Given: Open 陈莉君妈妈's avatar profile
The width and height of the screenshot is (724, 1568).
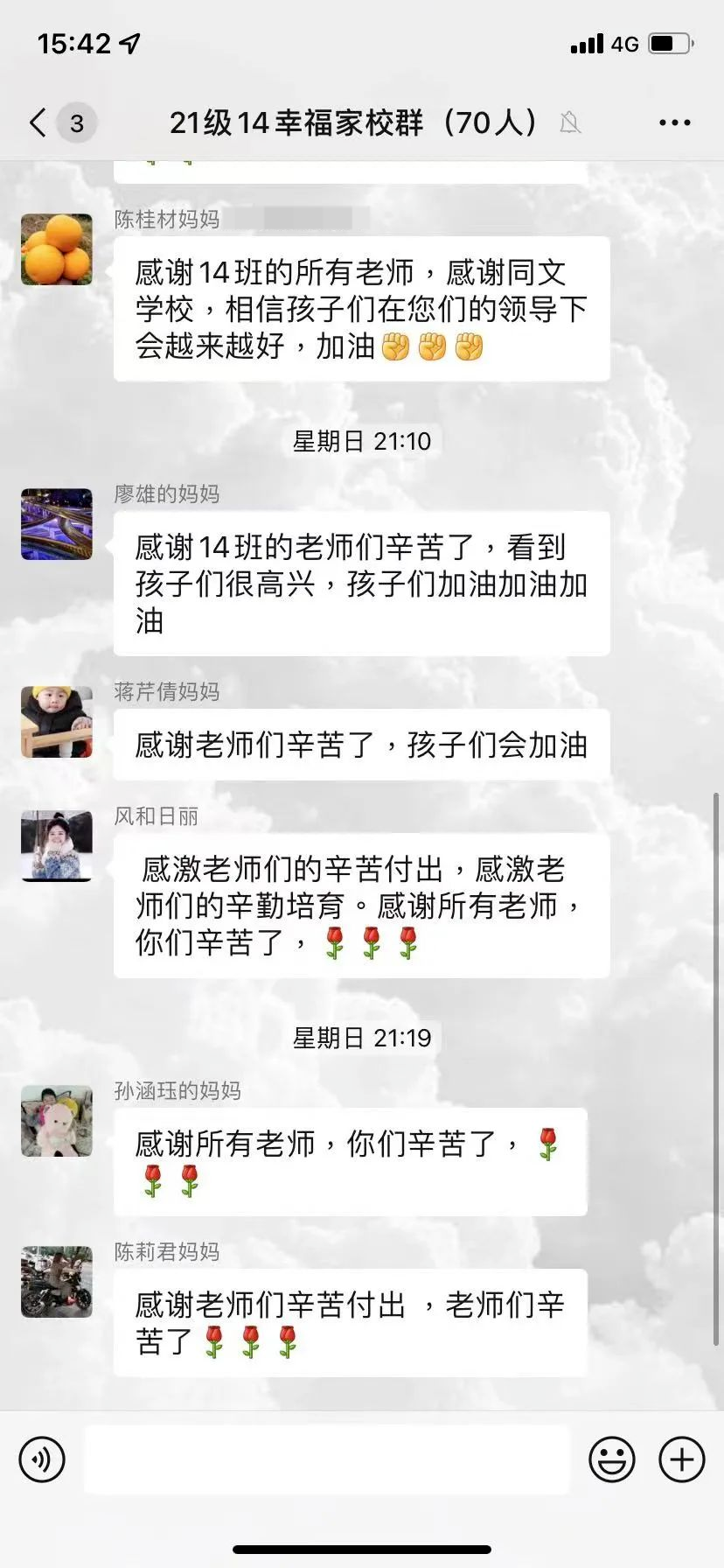Looking at the screenshot, I should pos(57,1282).
